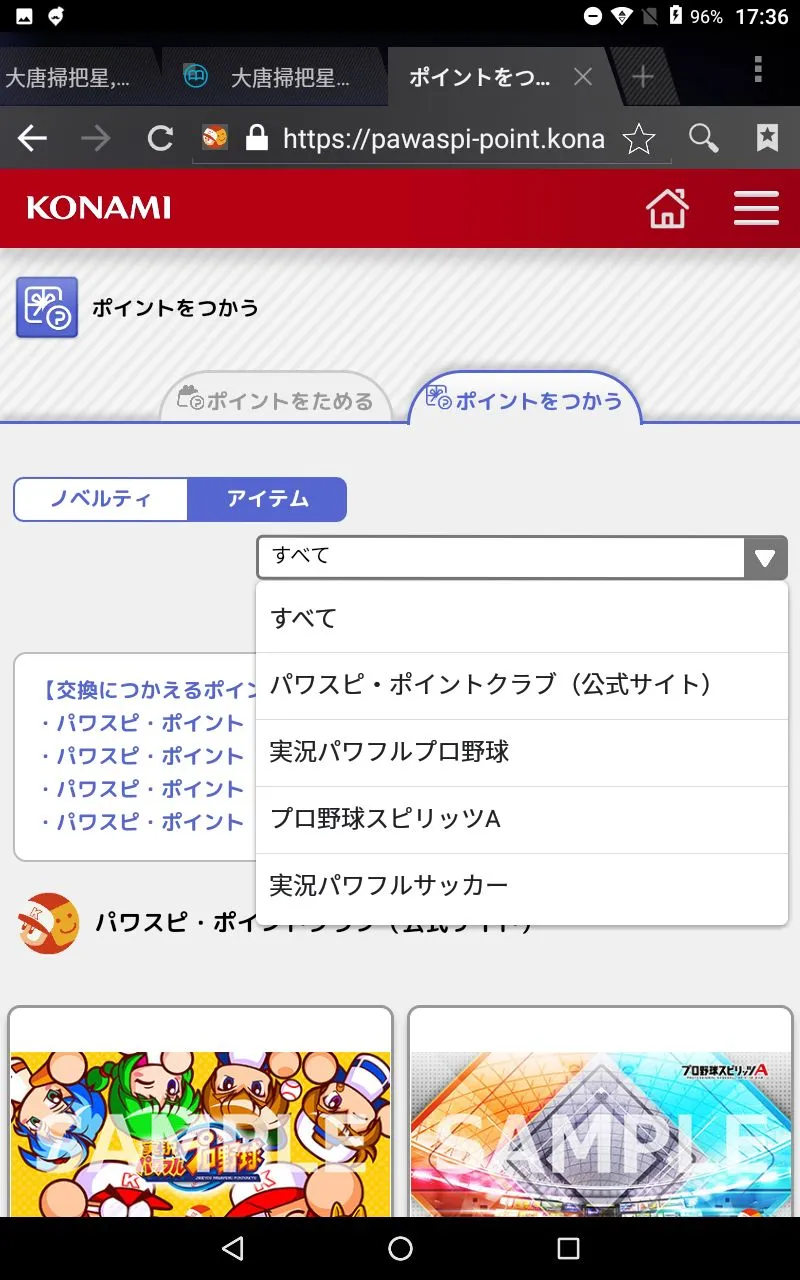
Task: Open the browser bookmarks list
Action: pos(767,138)
